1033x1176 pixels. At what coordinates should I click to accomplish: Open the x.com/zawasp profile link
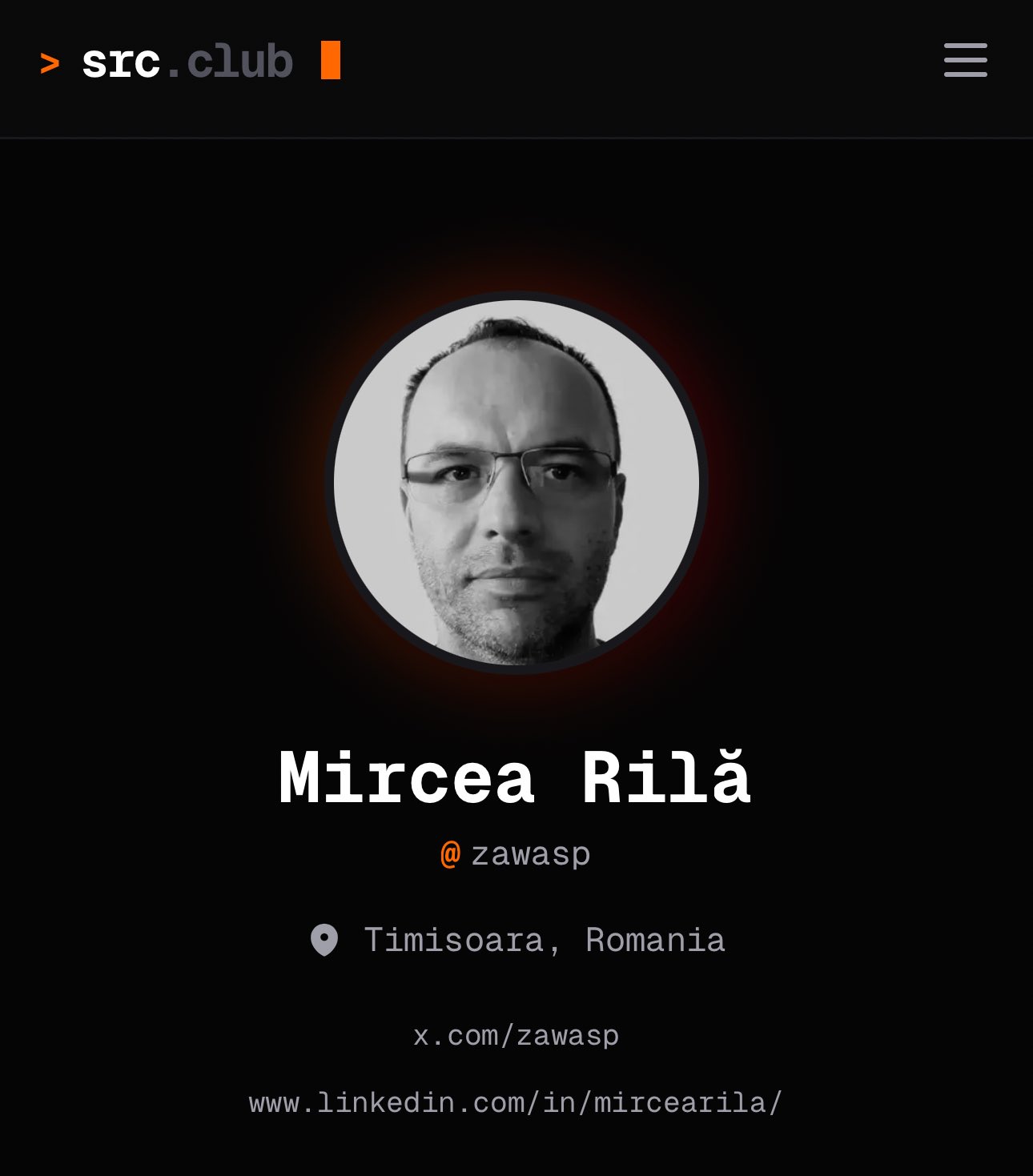516,1035
